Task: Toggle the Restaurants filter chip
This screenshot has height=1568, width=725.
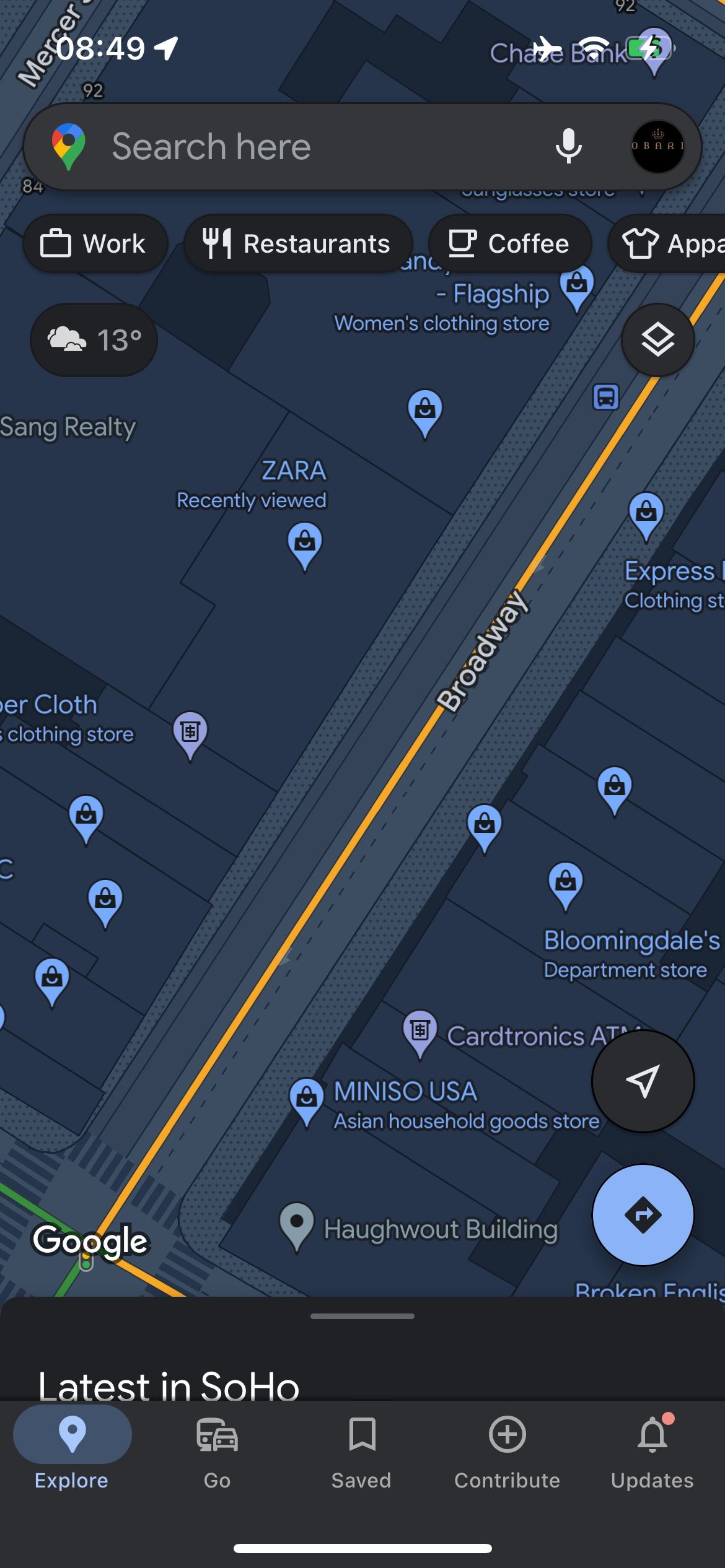Action: [x=298, y=243]
